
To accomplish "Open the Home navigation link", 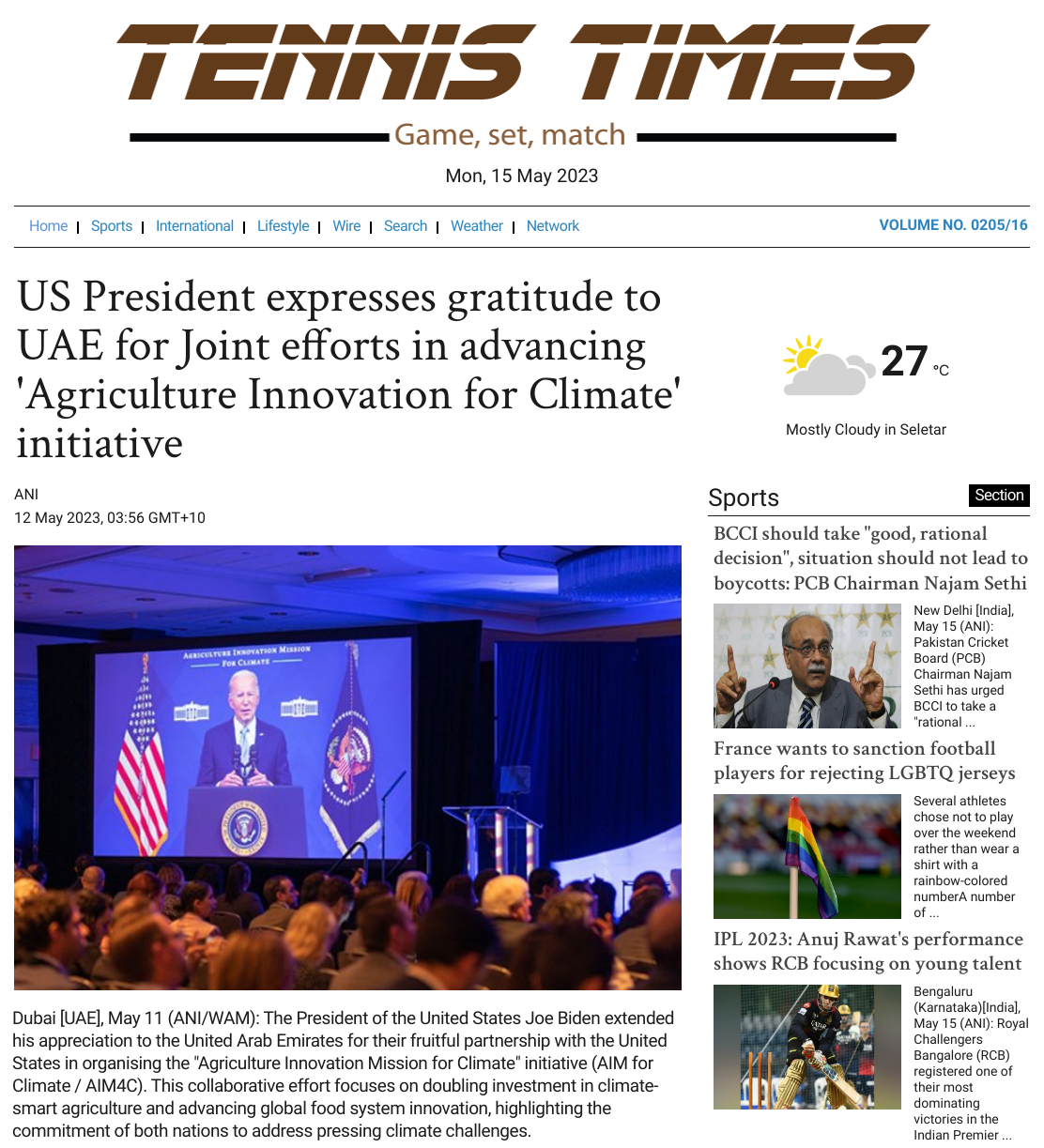I will [48, 226].
